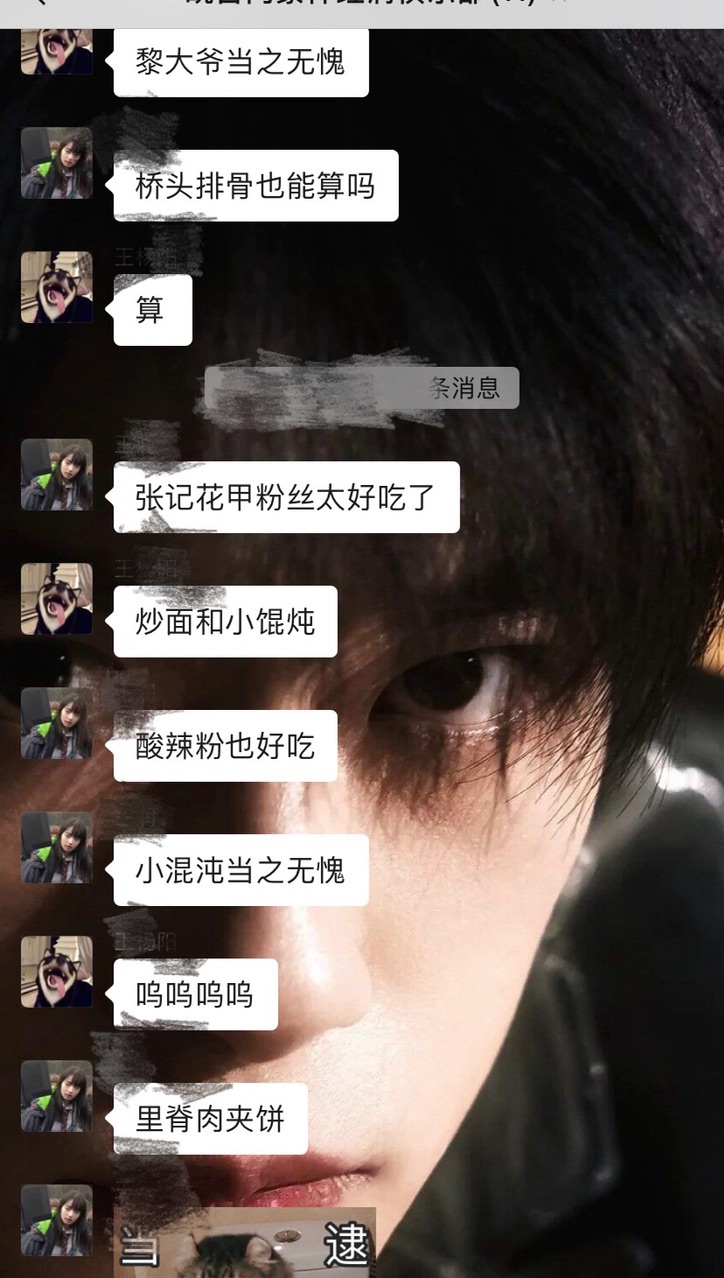The image size is (724, 1278).
Task: Tap the avatar beside 呜呜呜呜
Action: tap(57, 972)
